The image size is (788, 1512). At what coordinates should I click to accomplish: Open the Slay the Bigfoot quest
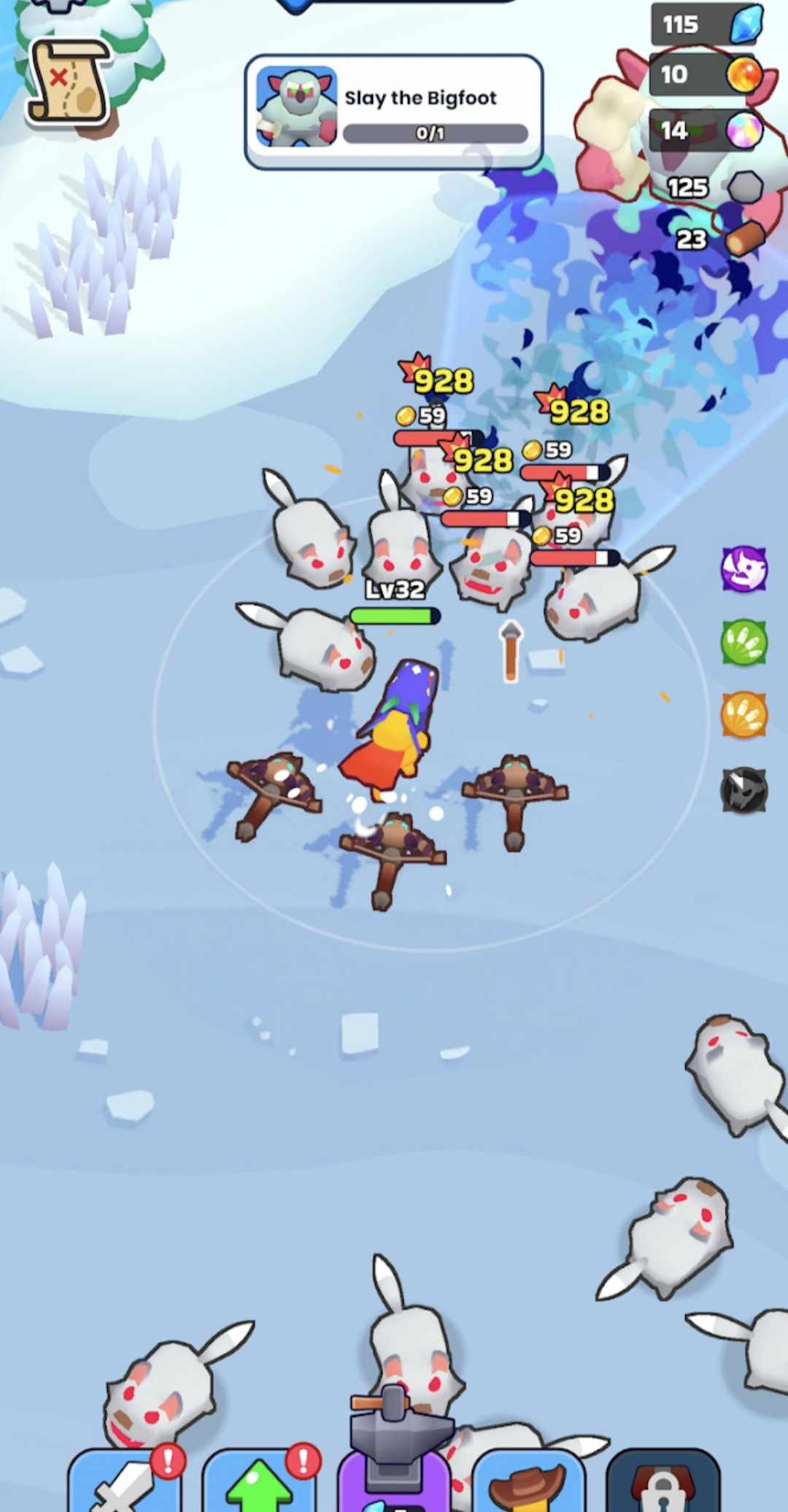click(394, 112)
